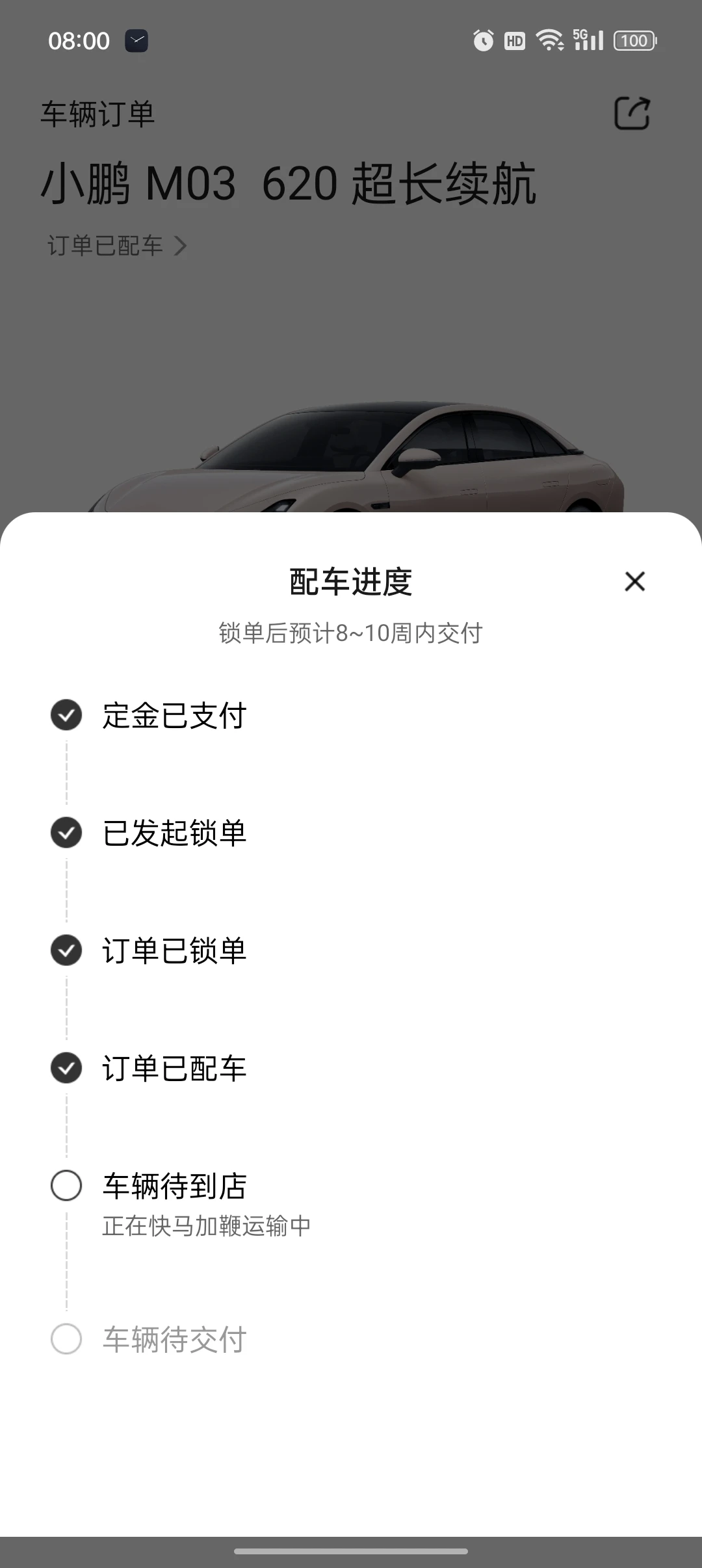702x1568 pixels.
Task: Open the 订单已配车 status link
Action: pyautogui.click(x=117, y=246)
